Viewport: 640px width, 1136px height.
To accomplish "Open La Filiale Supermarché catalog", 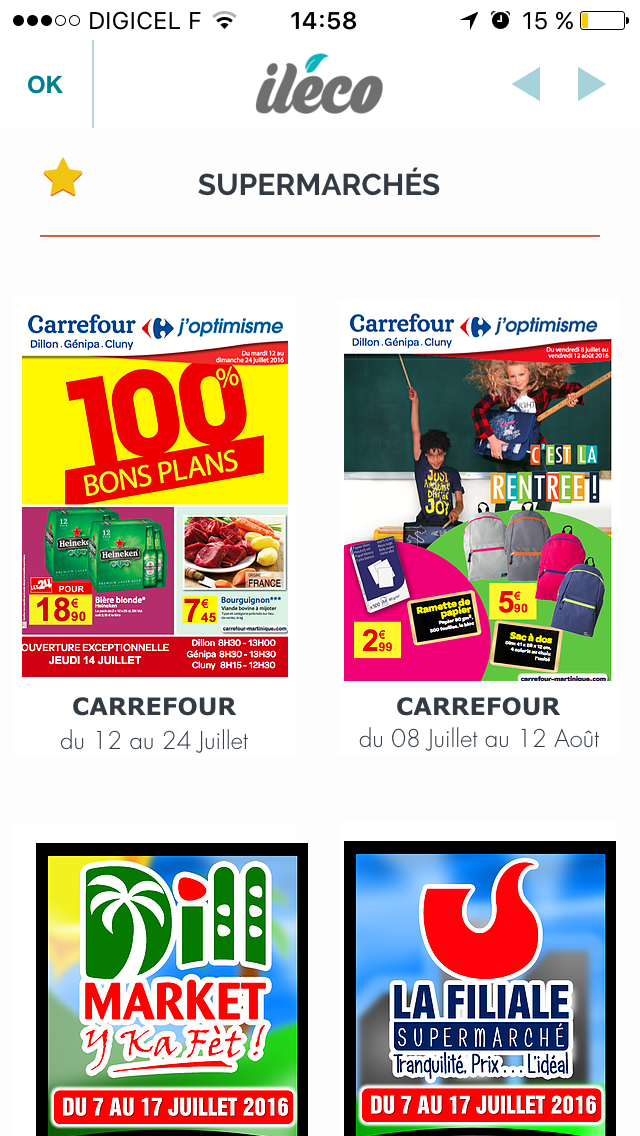I will click(479, 985).
